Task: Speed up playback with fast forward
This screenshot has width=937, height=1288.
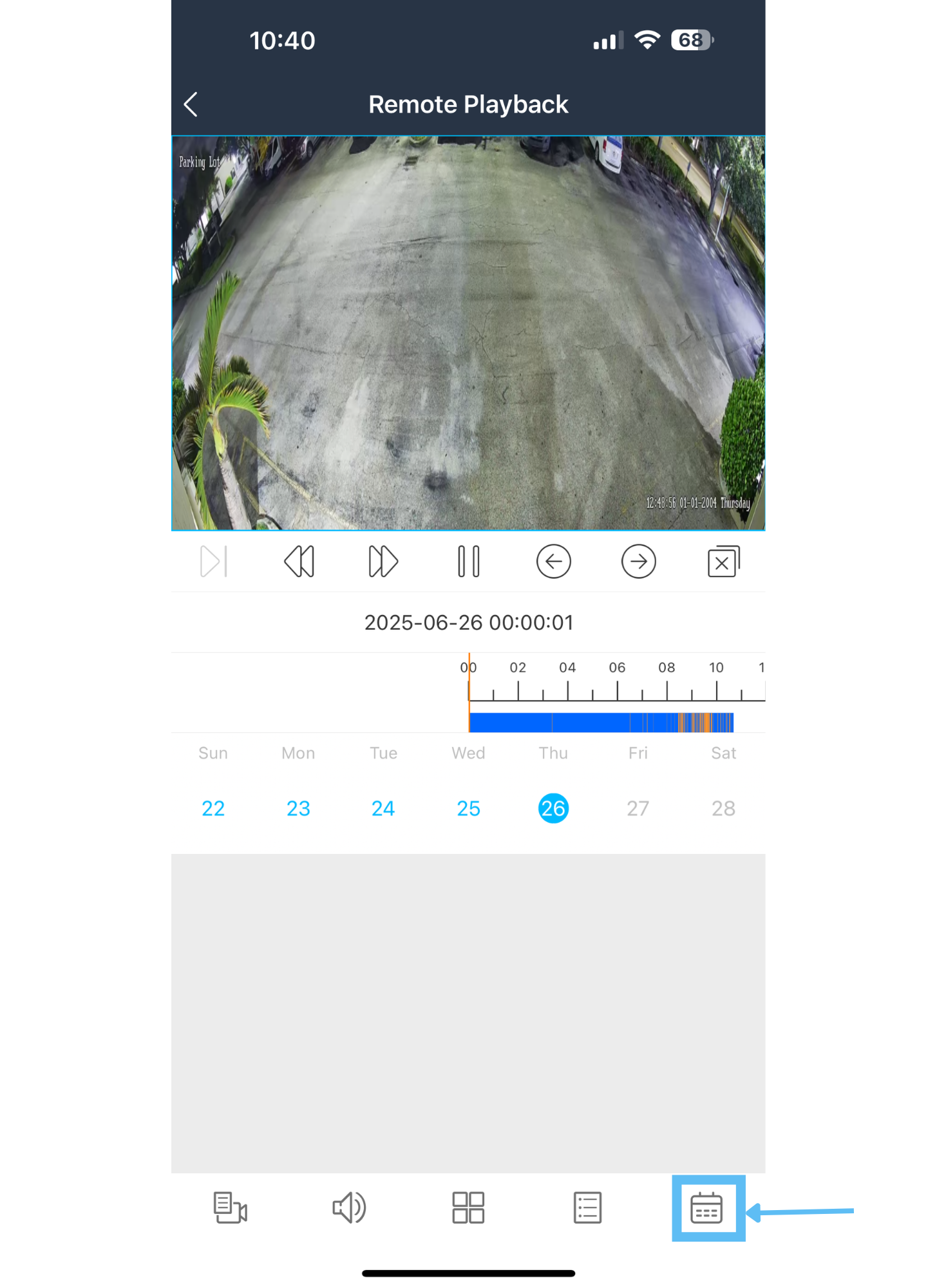Action: [383, 562]
